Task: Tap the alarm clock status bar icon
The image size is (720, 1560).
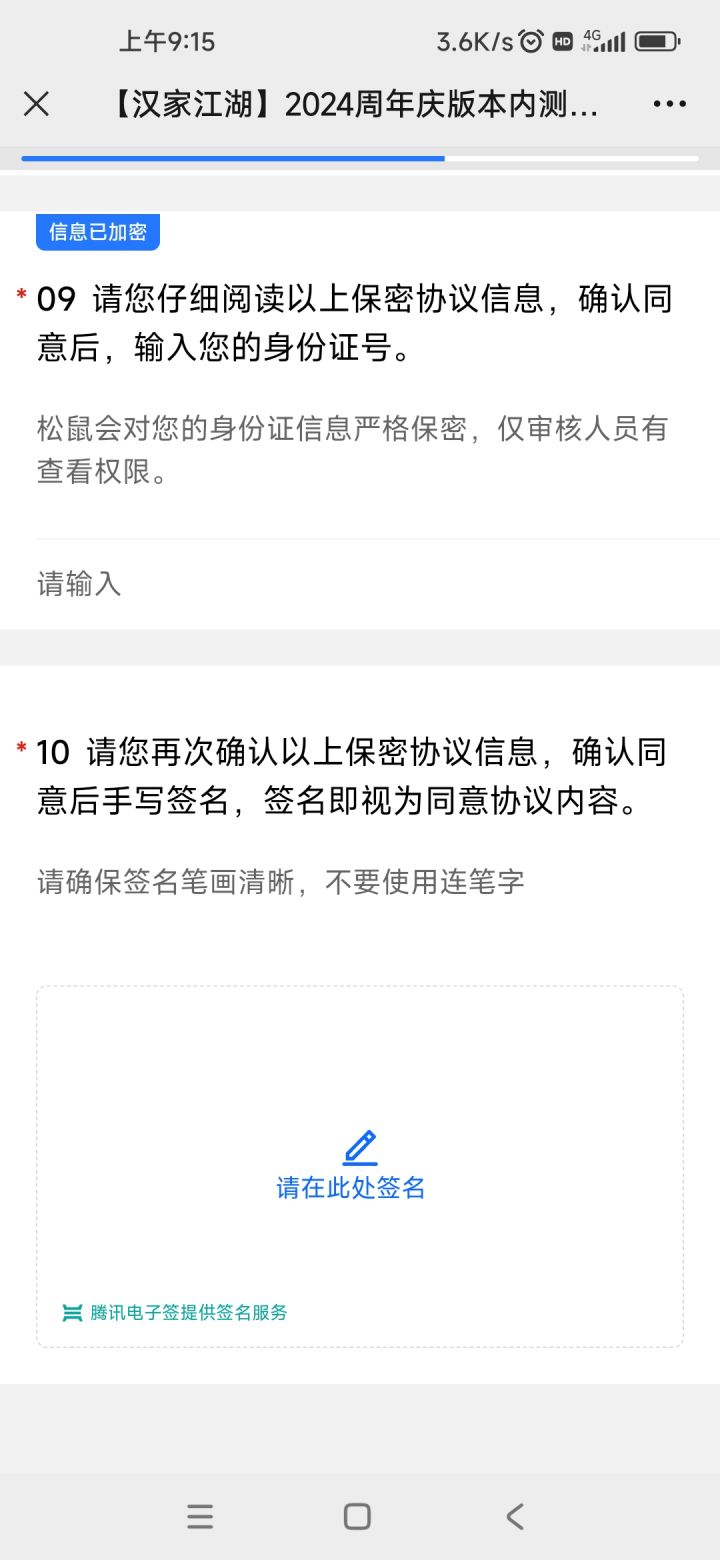Action: [528, 41]
